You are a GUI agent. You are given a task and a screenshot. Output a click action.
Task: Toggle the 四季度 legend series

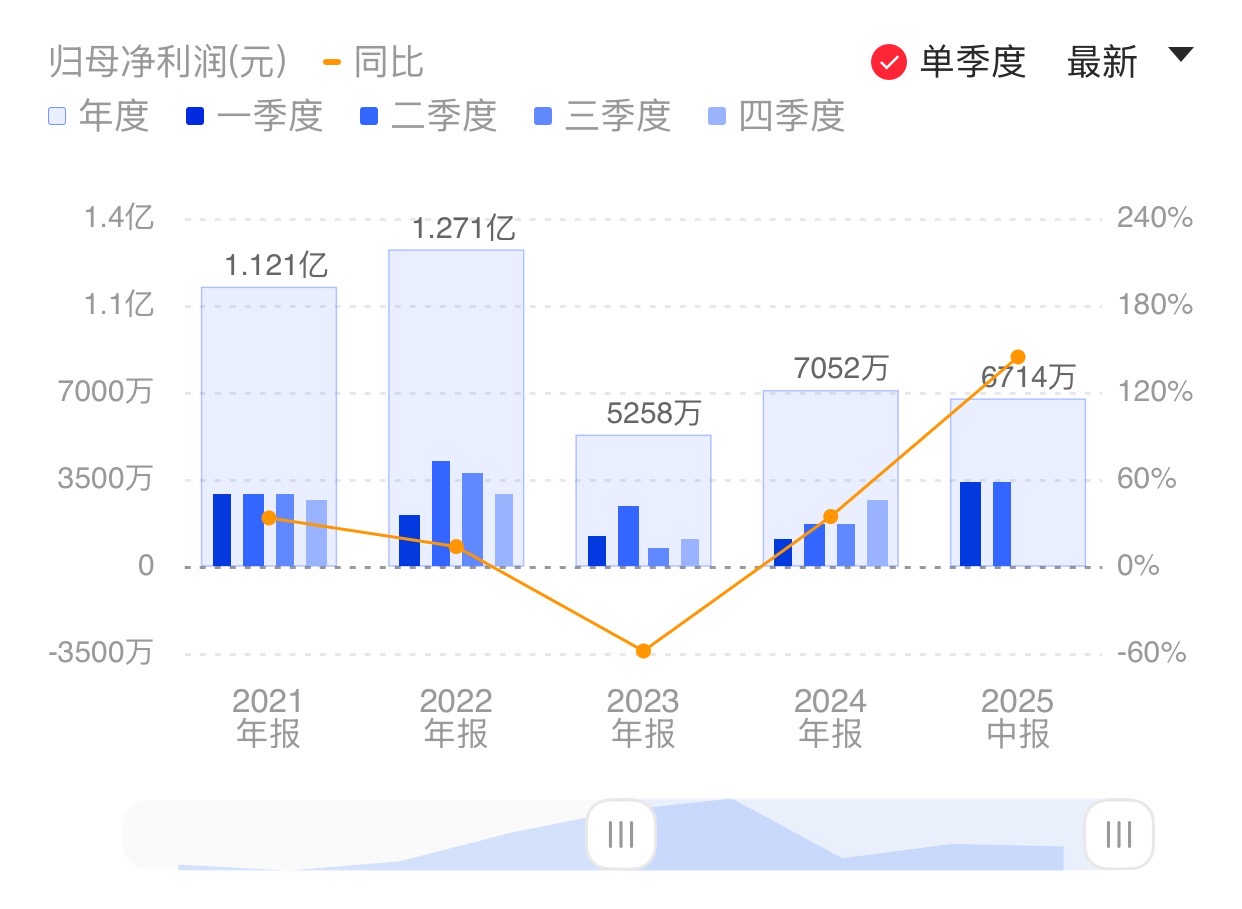(775, 116)
